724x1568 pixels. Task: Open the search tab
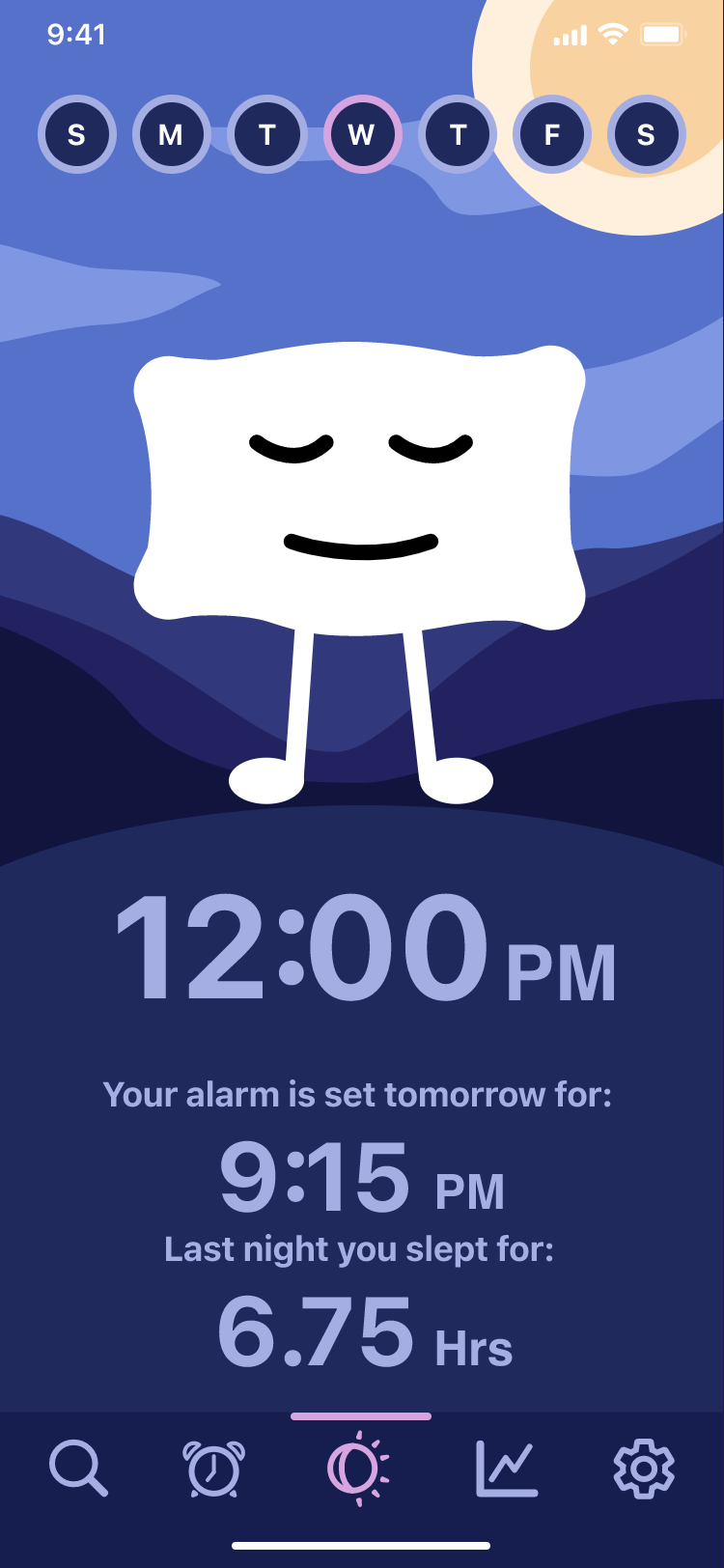[x=78, y=1469]
